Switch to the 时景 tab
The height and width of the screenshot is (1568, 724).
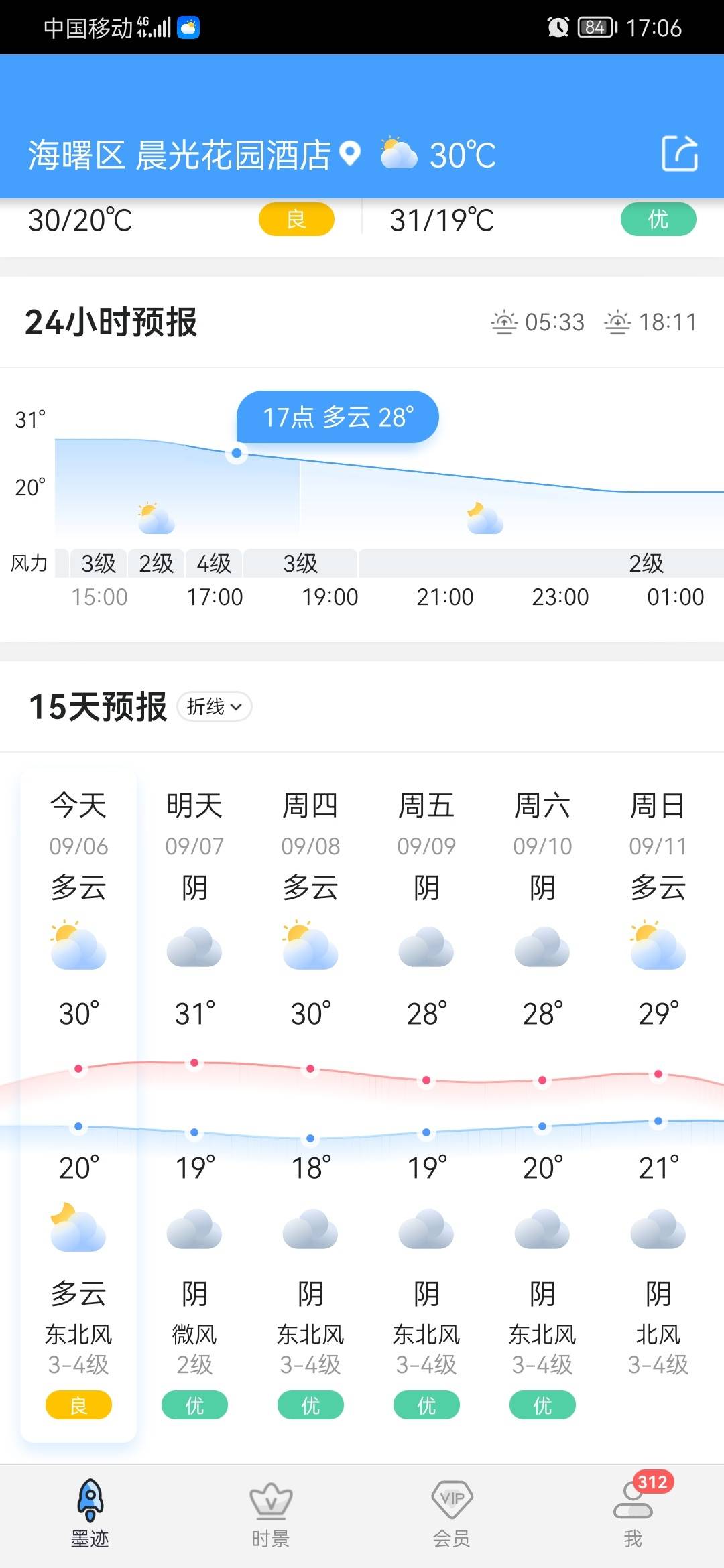[x=271, y=1514]
